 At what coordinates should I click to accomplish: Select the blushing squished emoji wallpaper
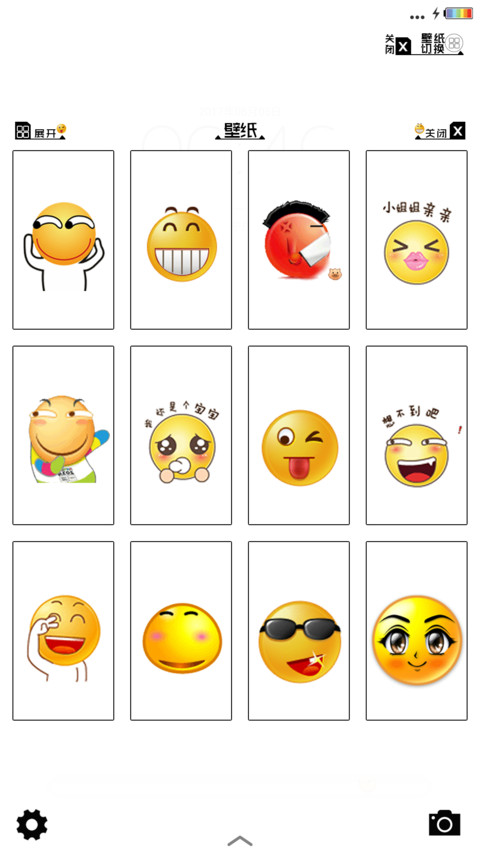point(181,631)
